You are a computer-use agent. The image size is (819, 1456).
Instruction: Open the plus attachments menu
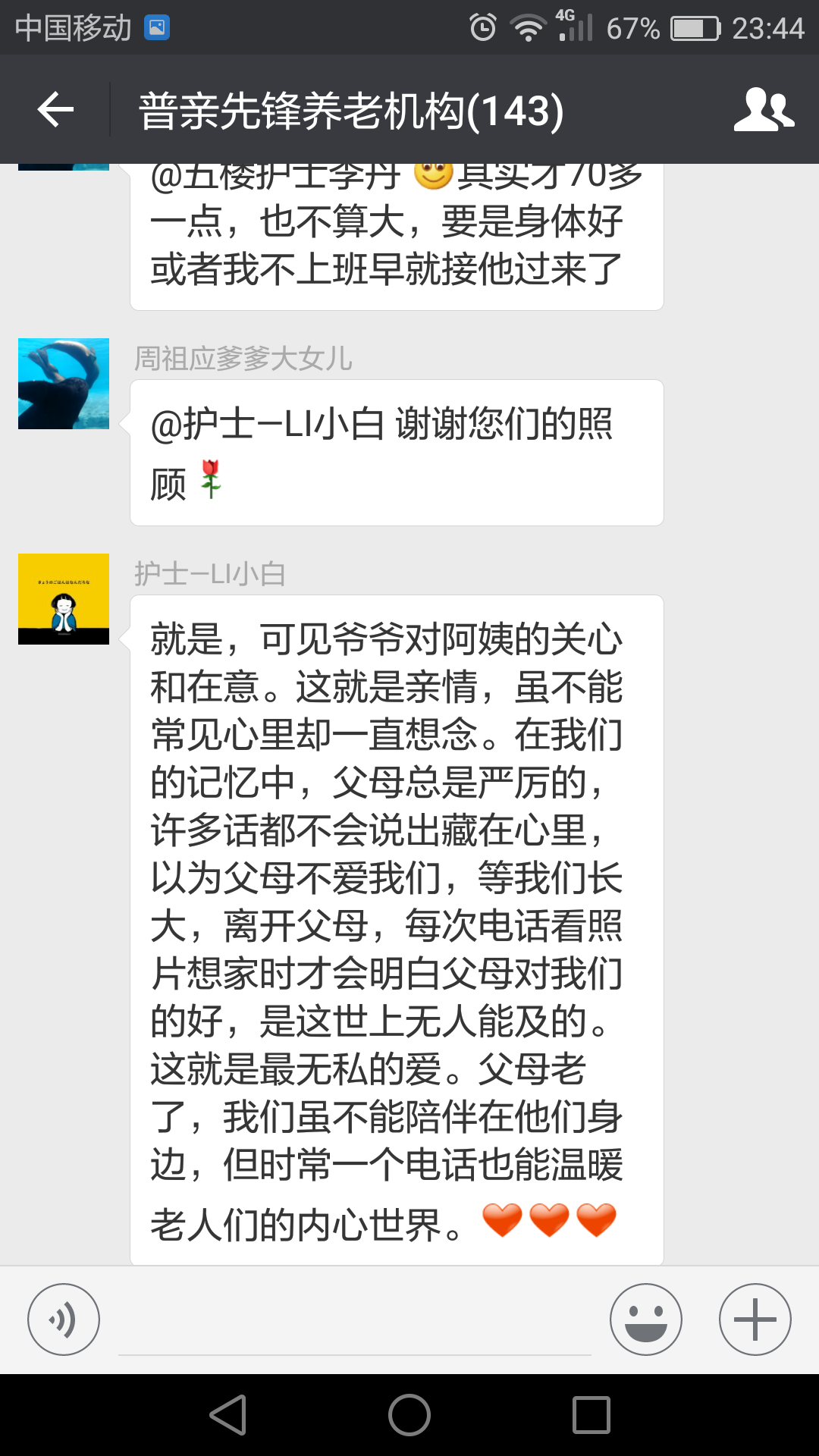tap(755, 1319)
